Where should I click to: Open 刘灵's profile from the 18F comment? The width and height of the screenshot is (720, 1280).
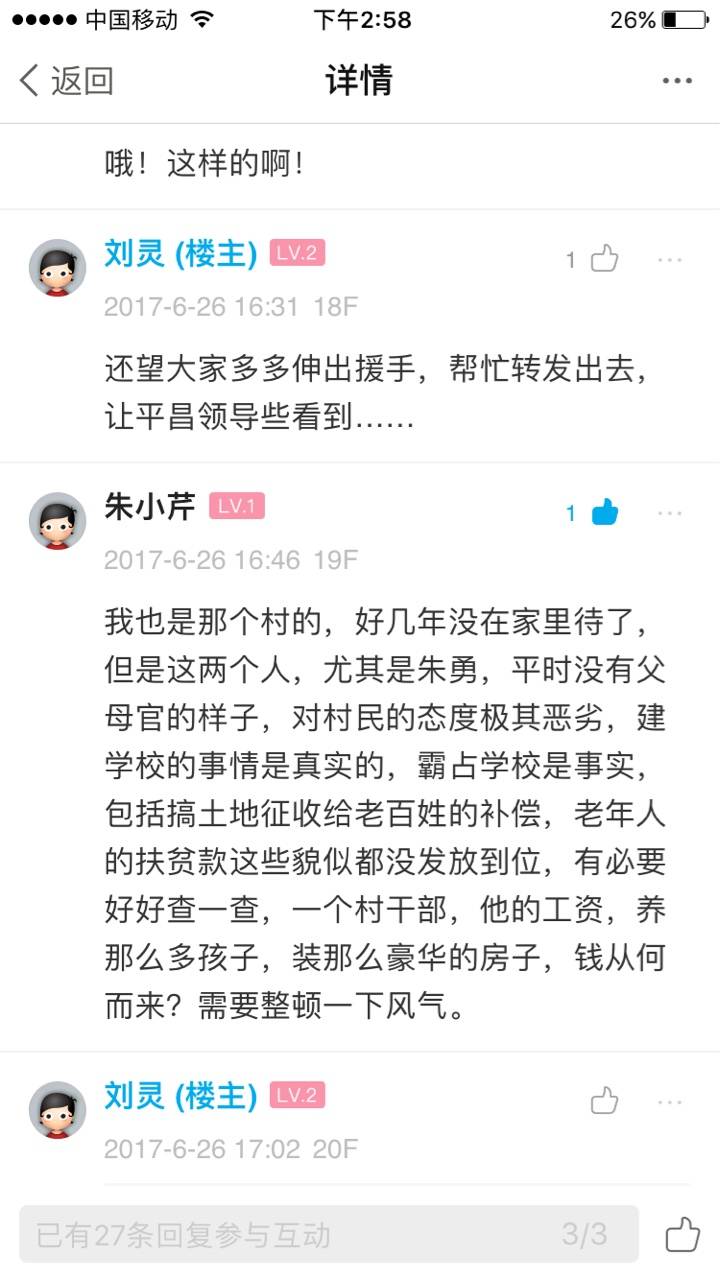coord(57,267)
